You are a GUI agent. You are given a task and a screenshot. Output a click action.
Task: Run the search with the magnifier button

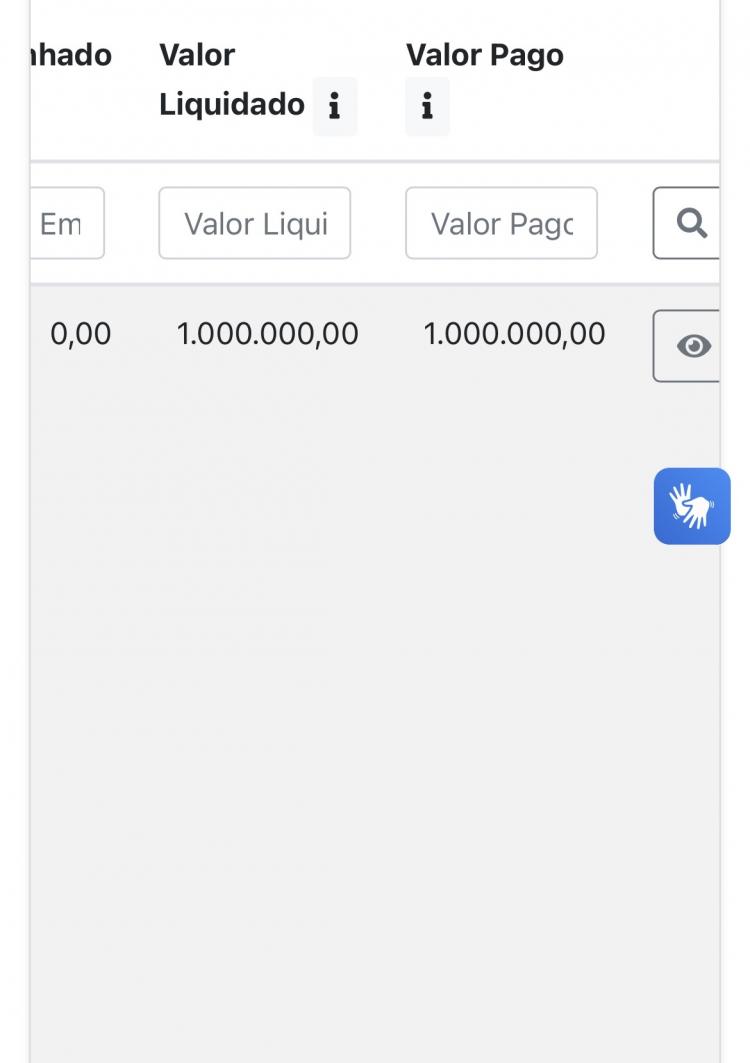[689, 223]
